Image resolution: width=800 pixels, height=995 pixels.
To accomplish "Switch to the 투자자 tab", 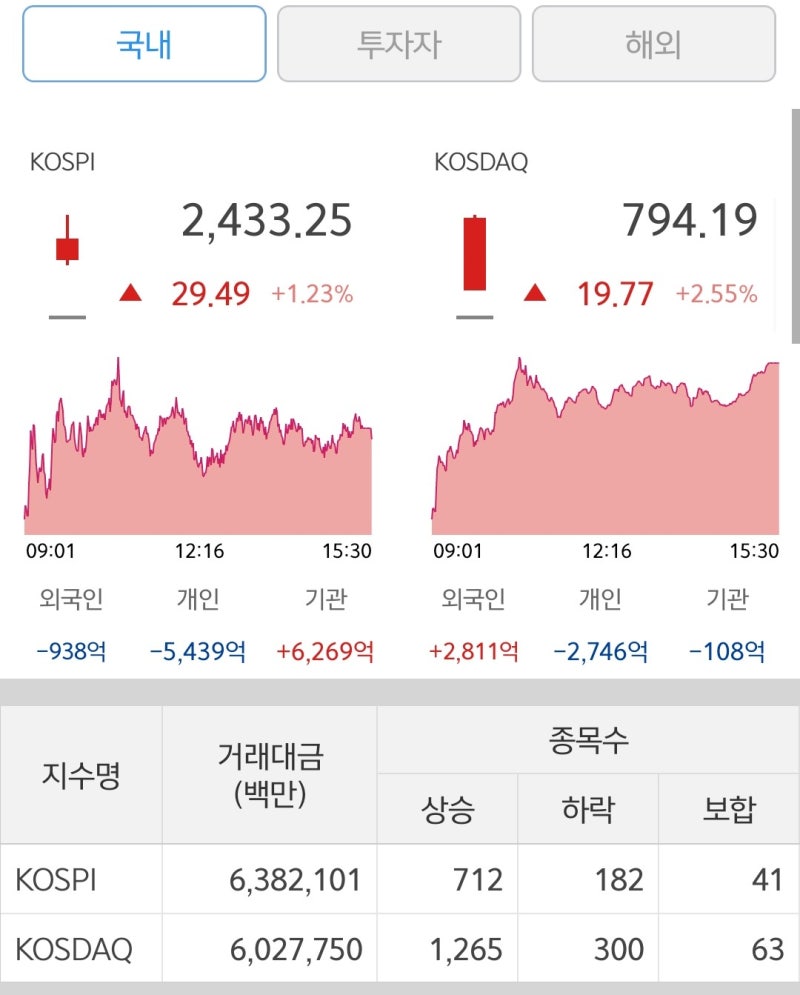I will coord(399,43).
